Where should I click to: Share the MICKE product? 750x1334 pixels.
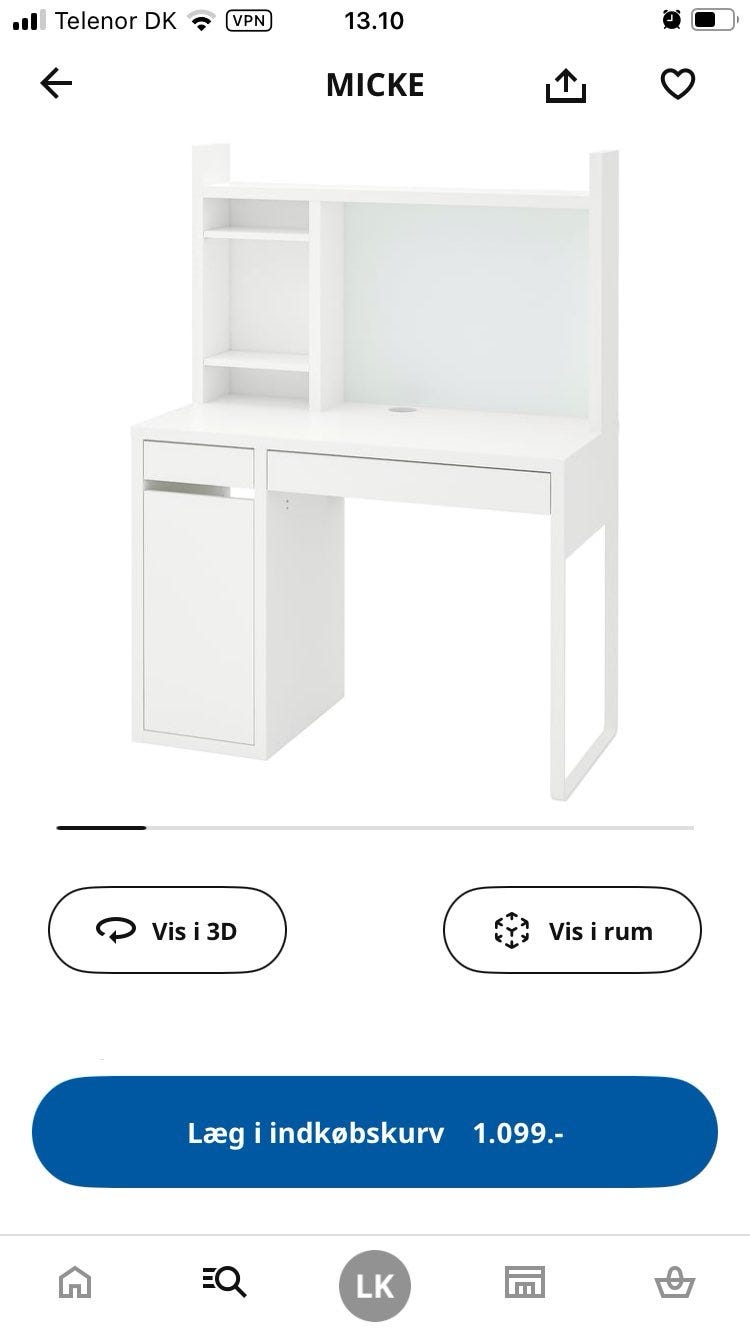tap(565, 85)
